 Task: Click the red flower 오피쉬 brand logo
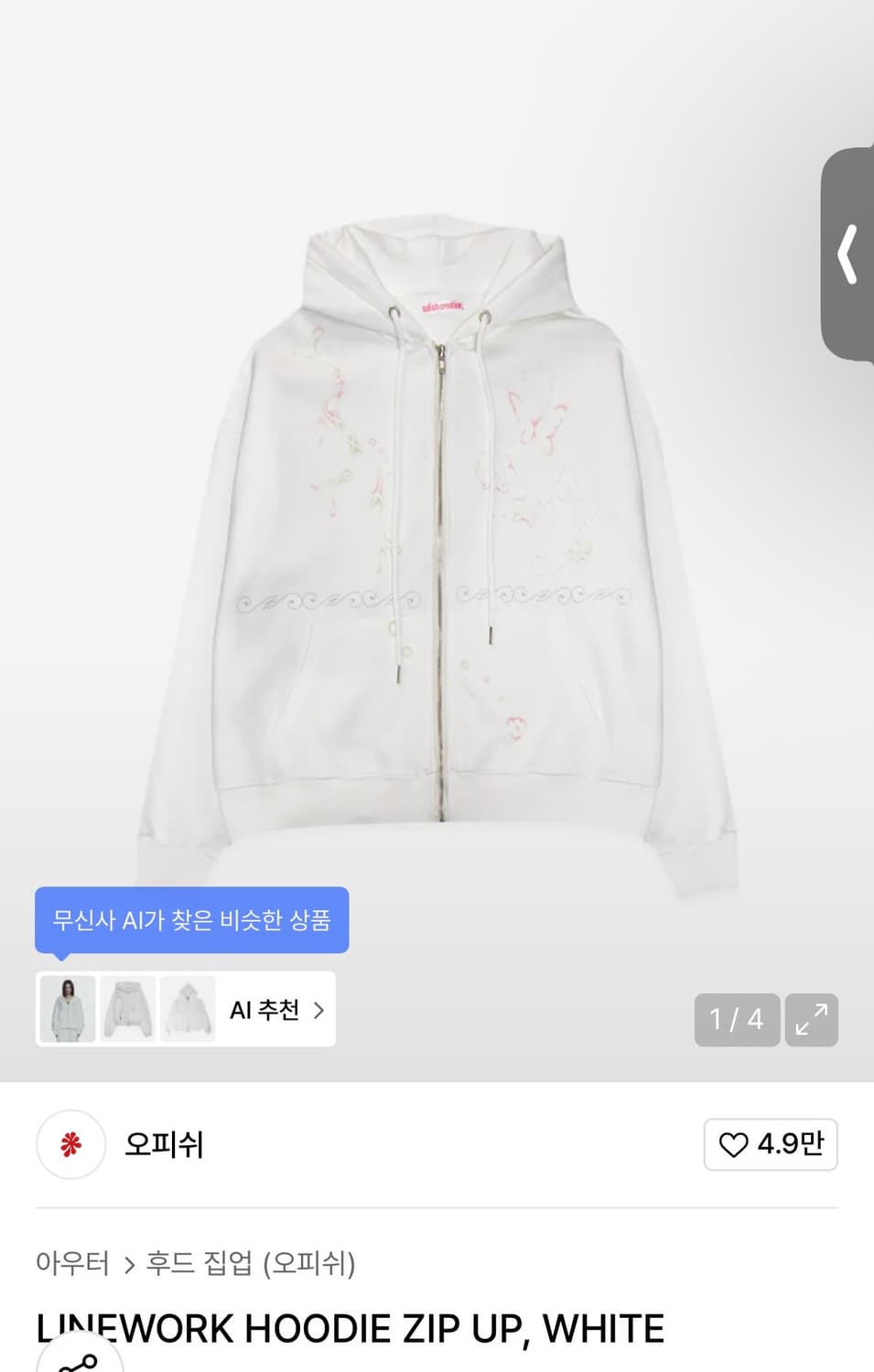tap(70, 1144)
